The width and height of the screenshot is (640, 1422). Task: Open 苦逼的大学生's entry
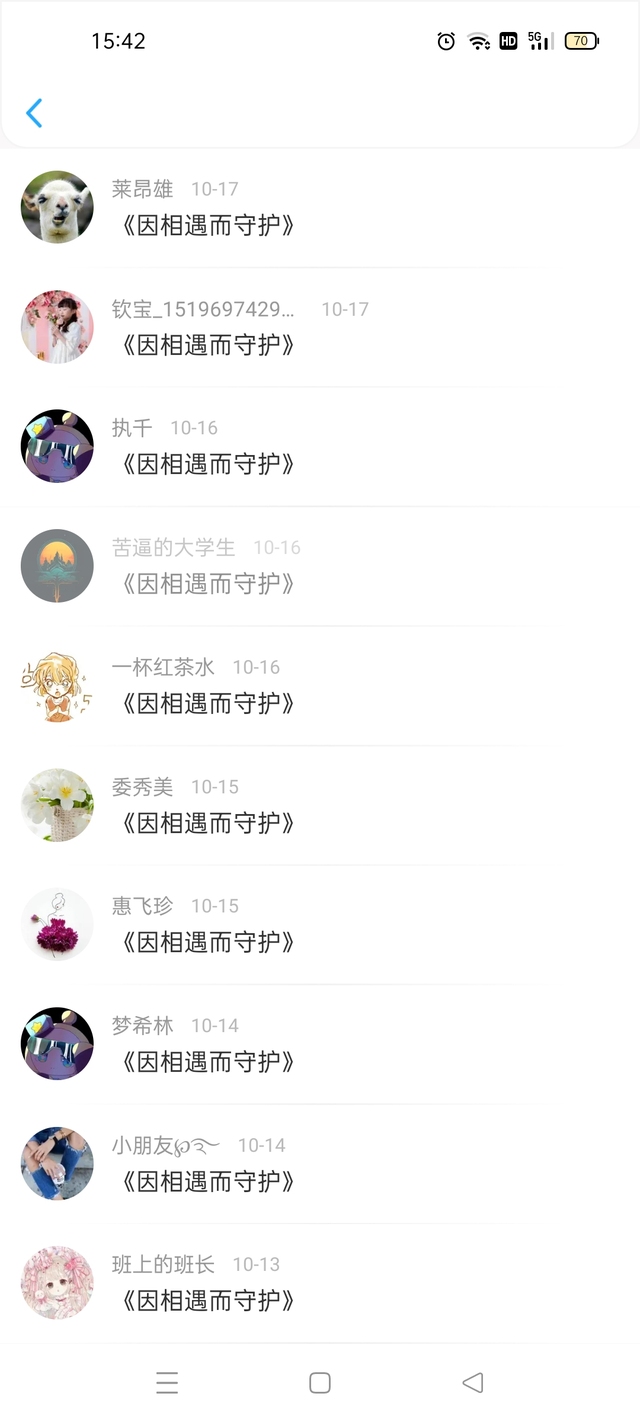pos(320,567)
